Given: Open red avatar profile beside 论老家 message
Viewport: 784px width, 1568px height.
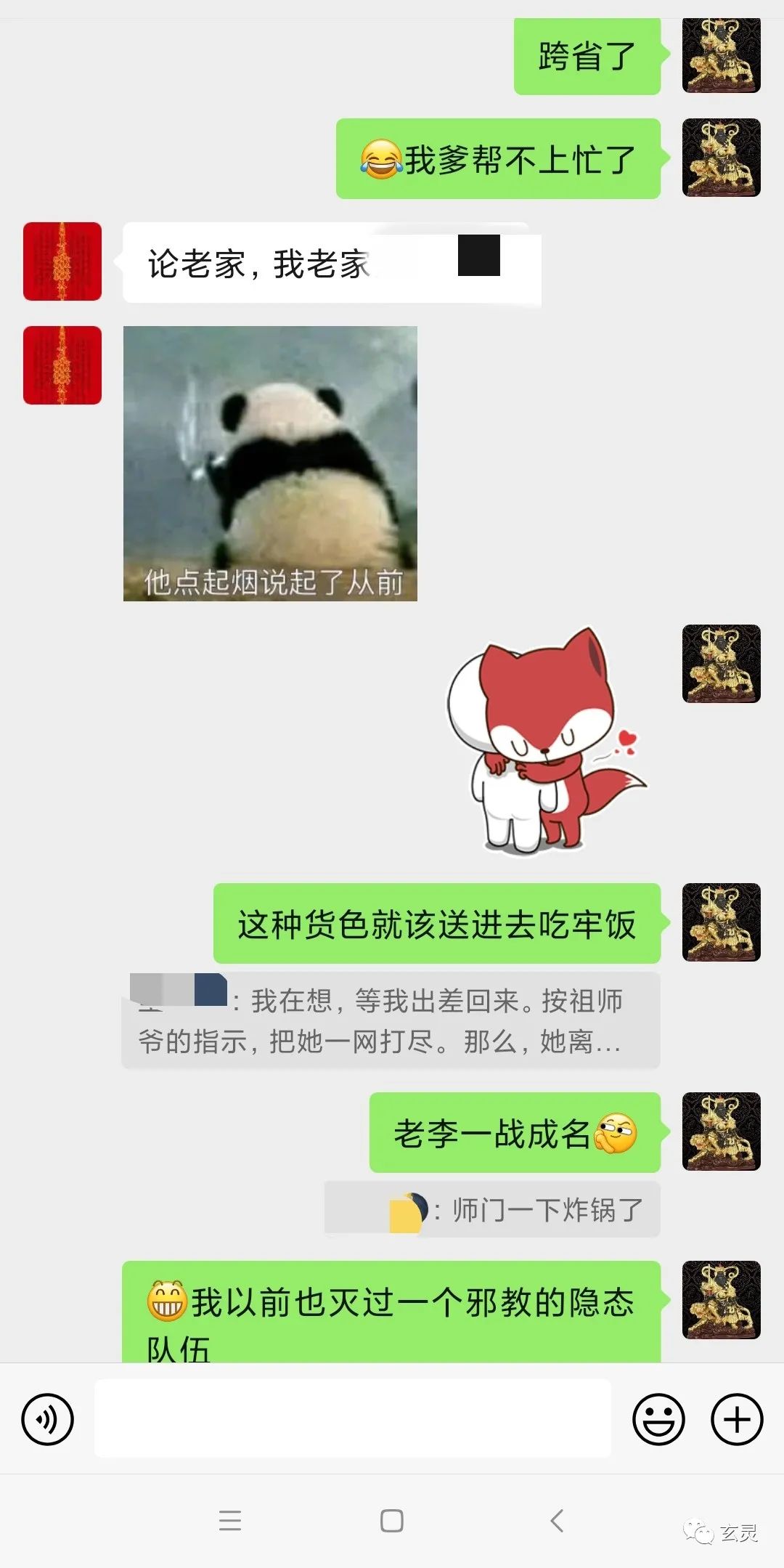Looking at the screenshot, I should pos(62,261).
